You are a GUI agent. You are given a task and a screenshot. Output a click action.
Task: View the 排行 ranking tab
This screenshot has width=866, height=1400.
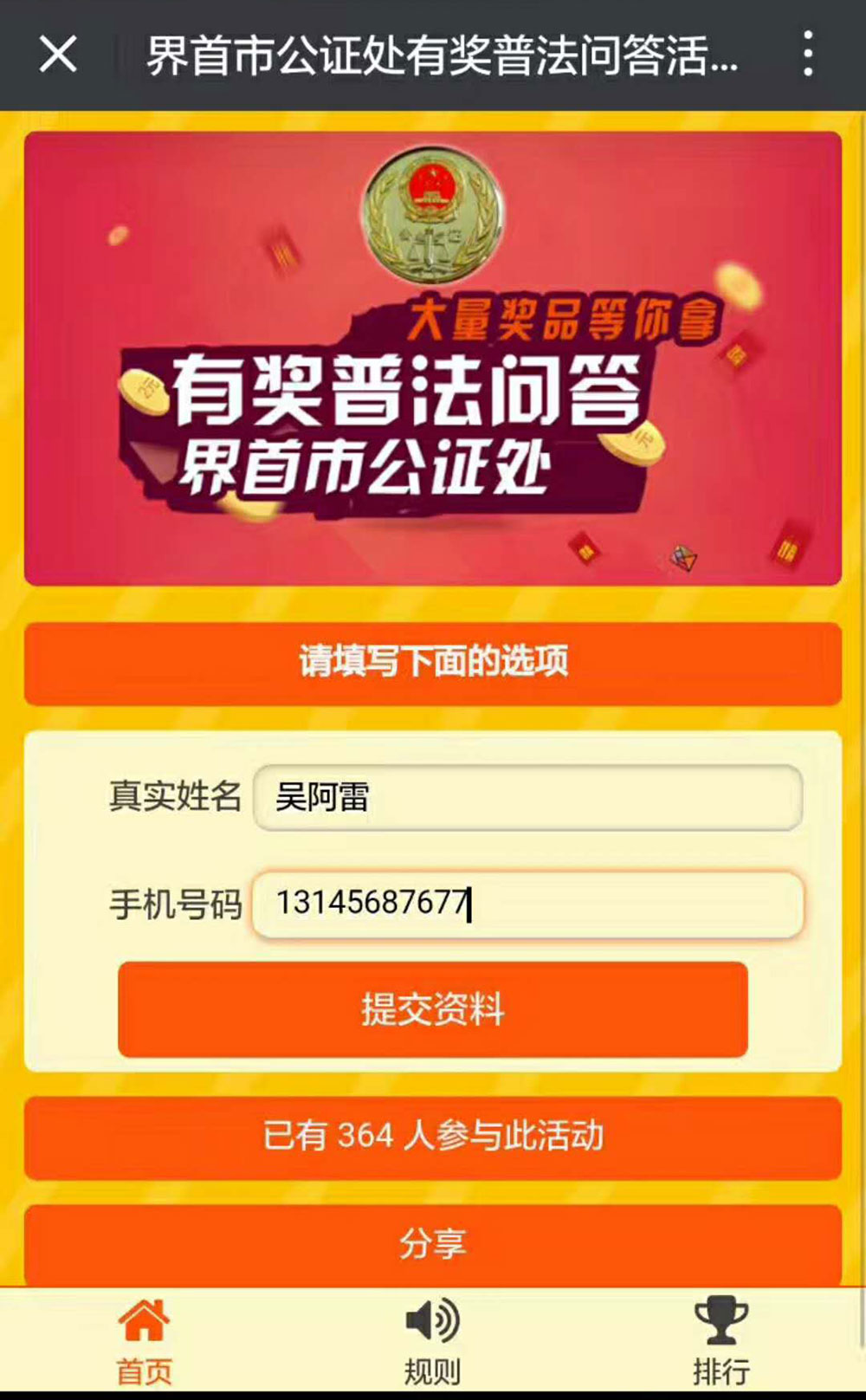721,1341
